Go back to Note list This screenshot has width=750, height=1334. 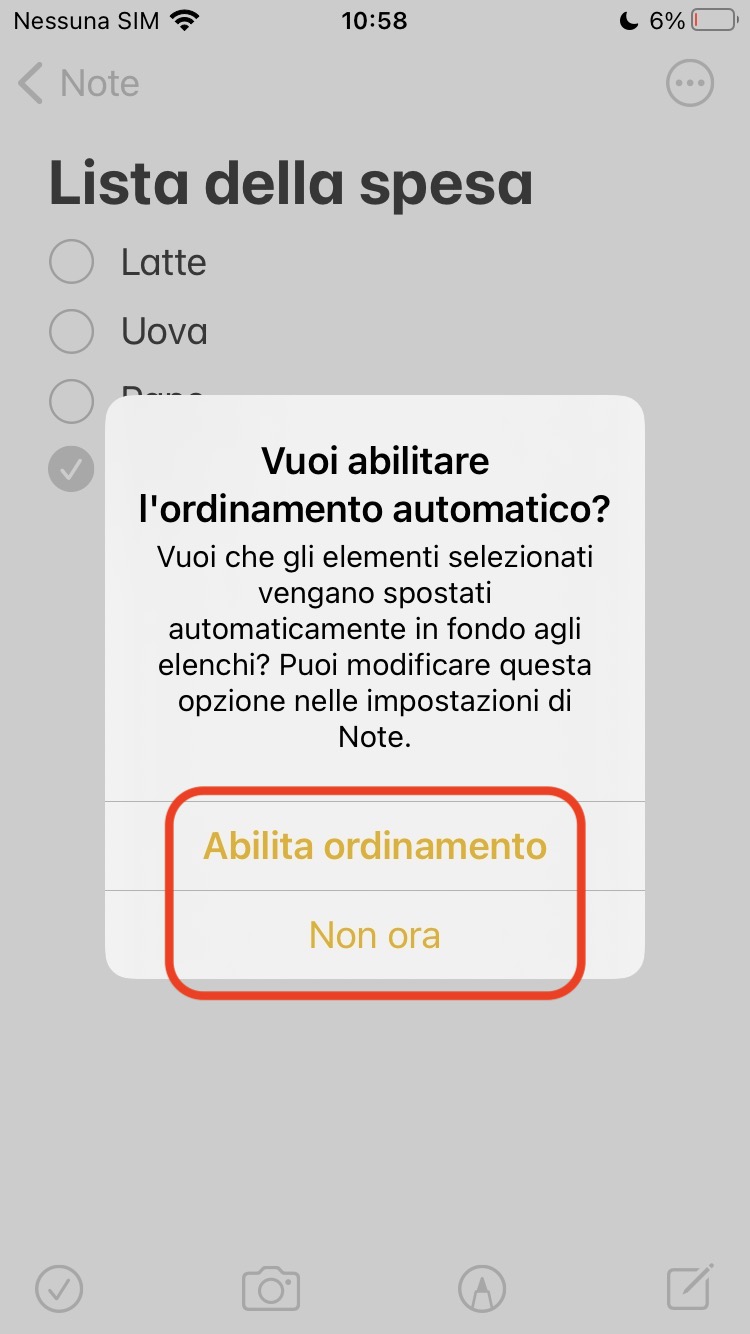(78, 84)
